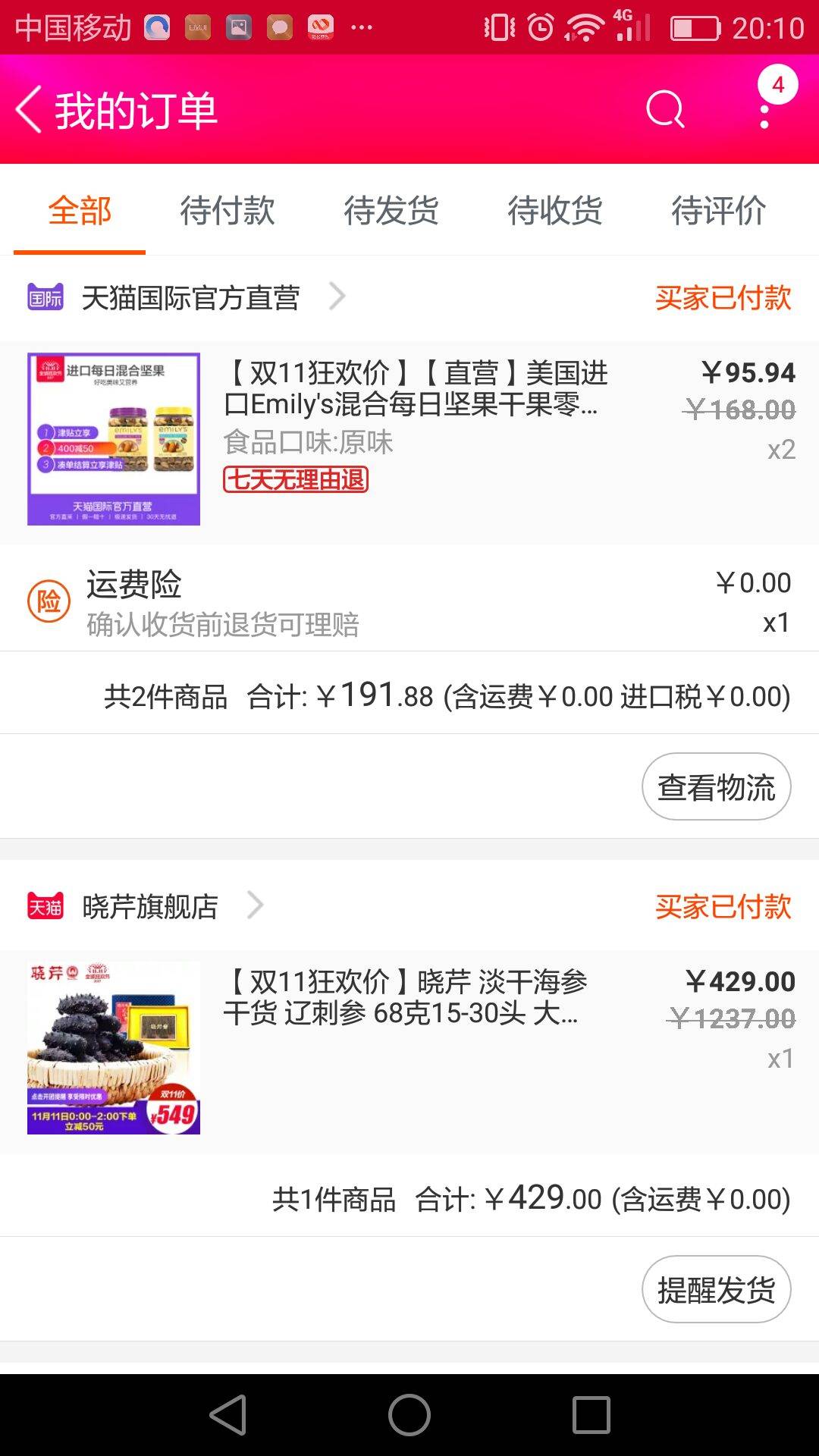Open the 天猫国际官方直营 store
Viewport: 819px width, 1456px height.
click(x=190, y=298)
